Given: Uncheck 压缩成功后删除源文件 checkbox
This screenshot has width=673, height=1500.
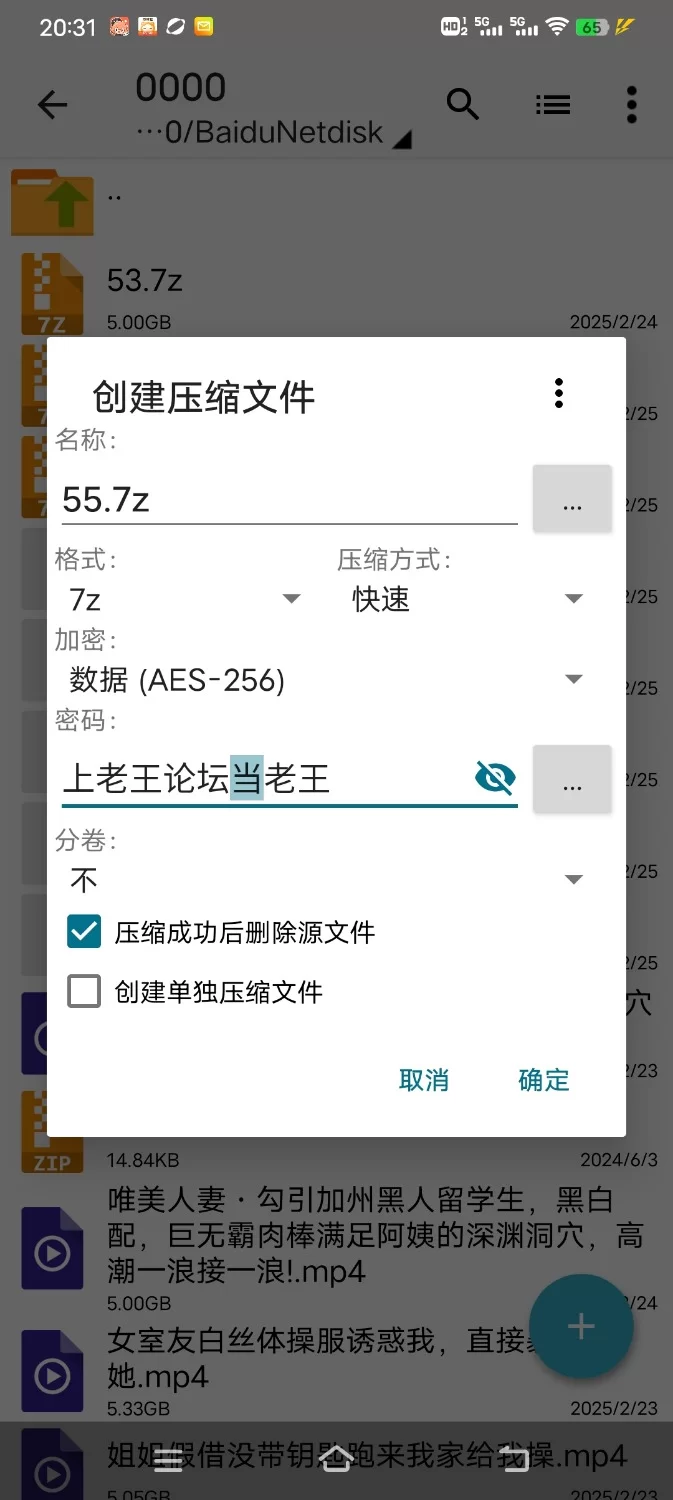Looking at the screenshot, I should point(84,932).
